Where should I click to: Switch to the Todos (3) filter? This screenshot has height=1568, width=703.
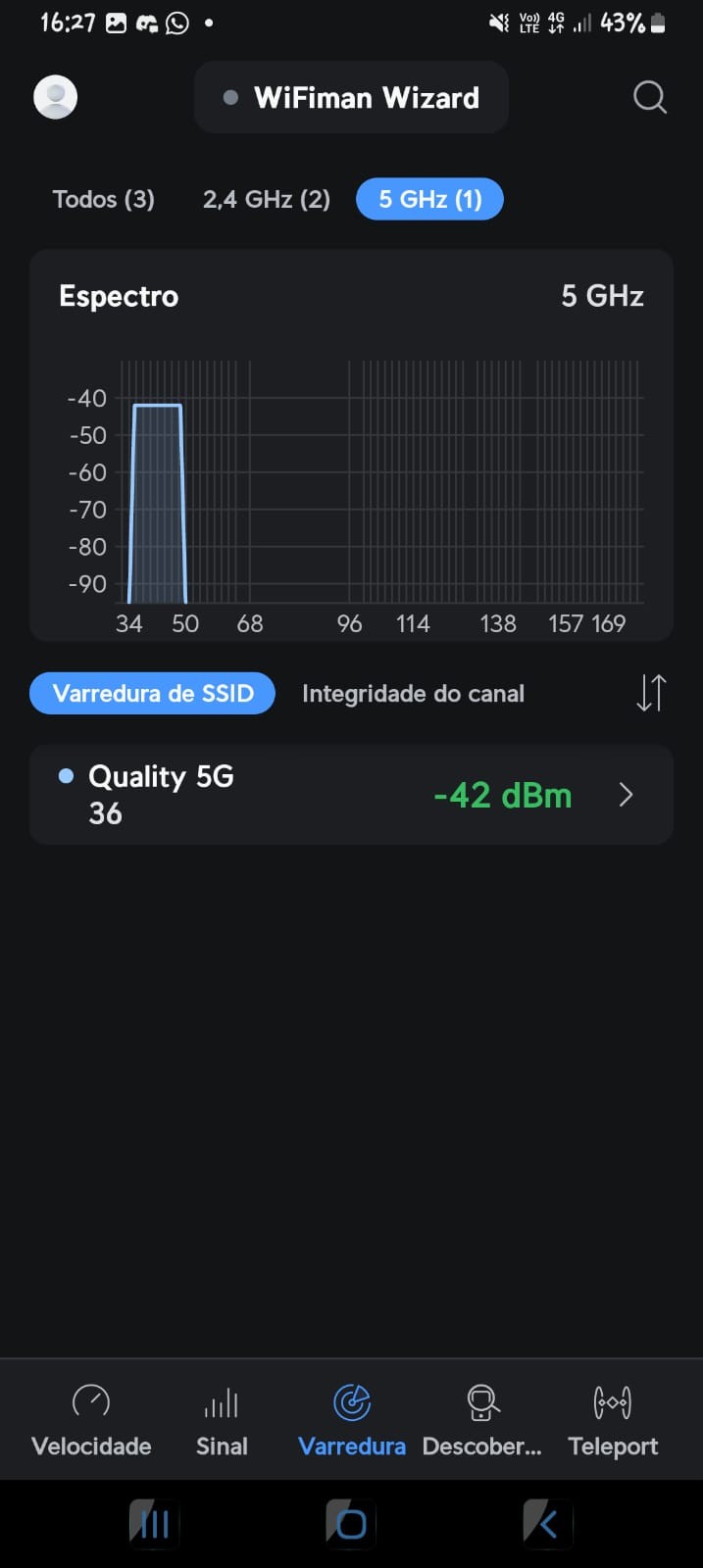pyautogui.click(x=104, y=199)
